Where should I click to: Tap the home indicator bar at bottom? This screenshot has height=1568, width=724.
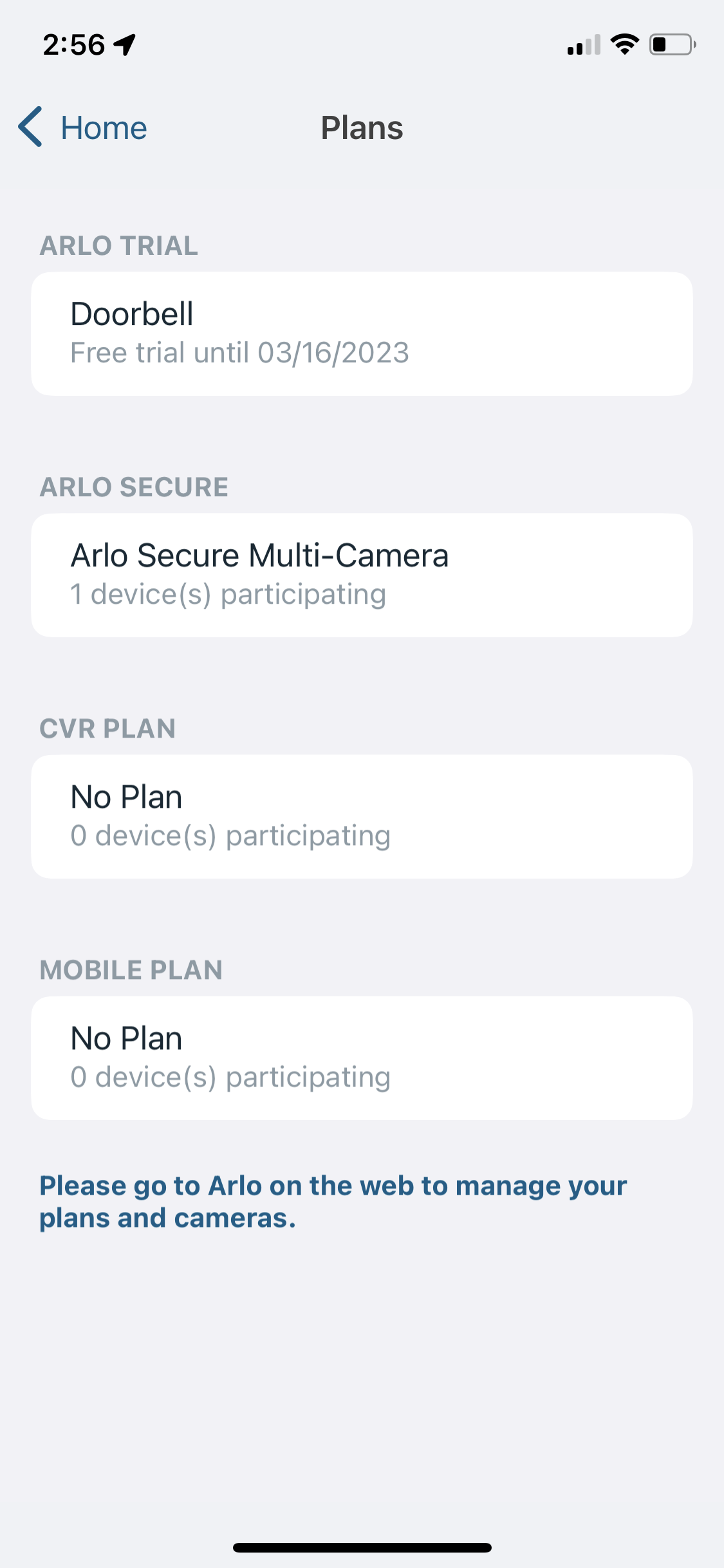(x=362, y=1547)
